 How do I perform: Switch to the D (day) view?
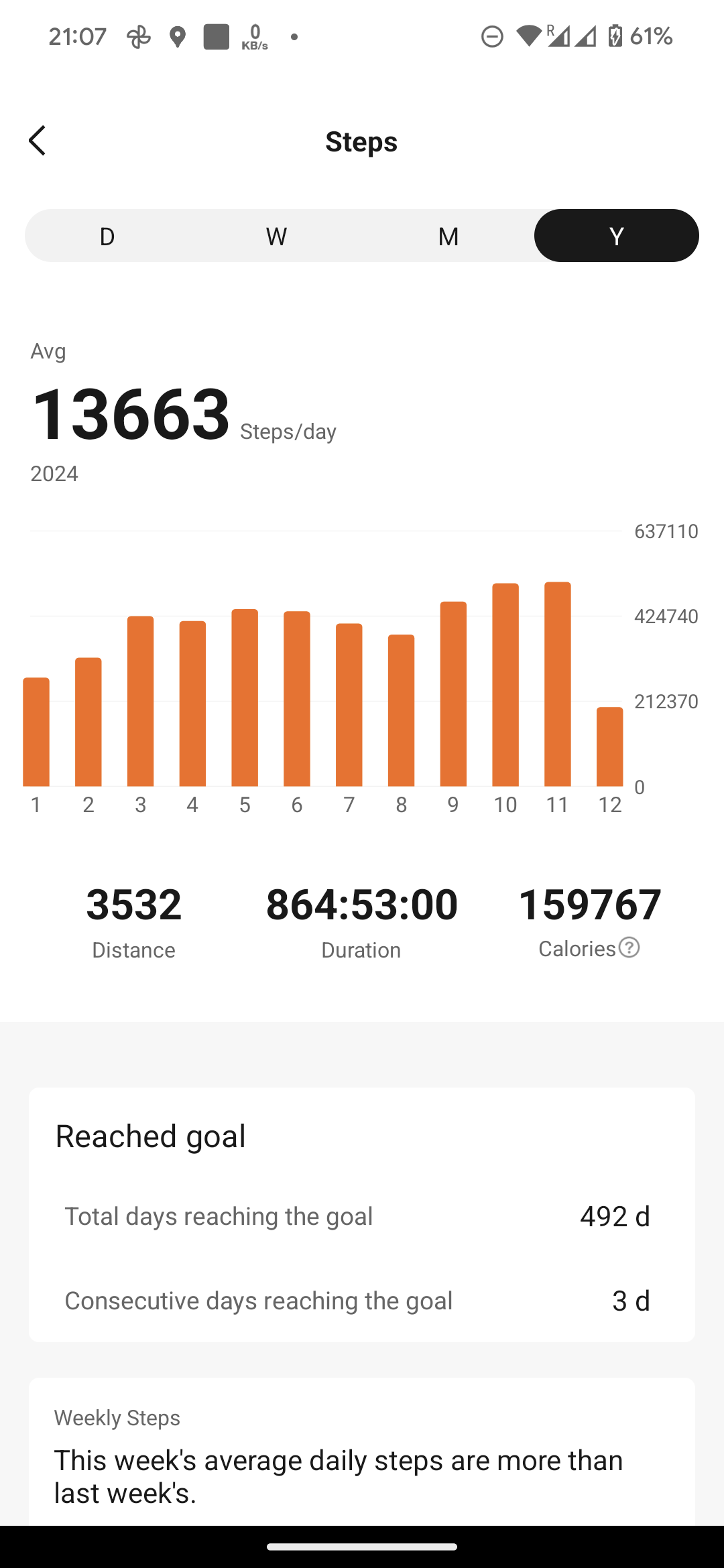coord(107,236)
